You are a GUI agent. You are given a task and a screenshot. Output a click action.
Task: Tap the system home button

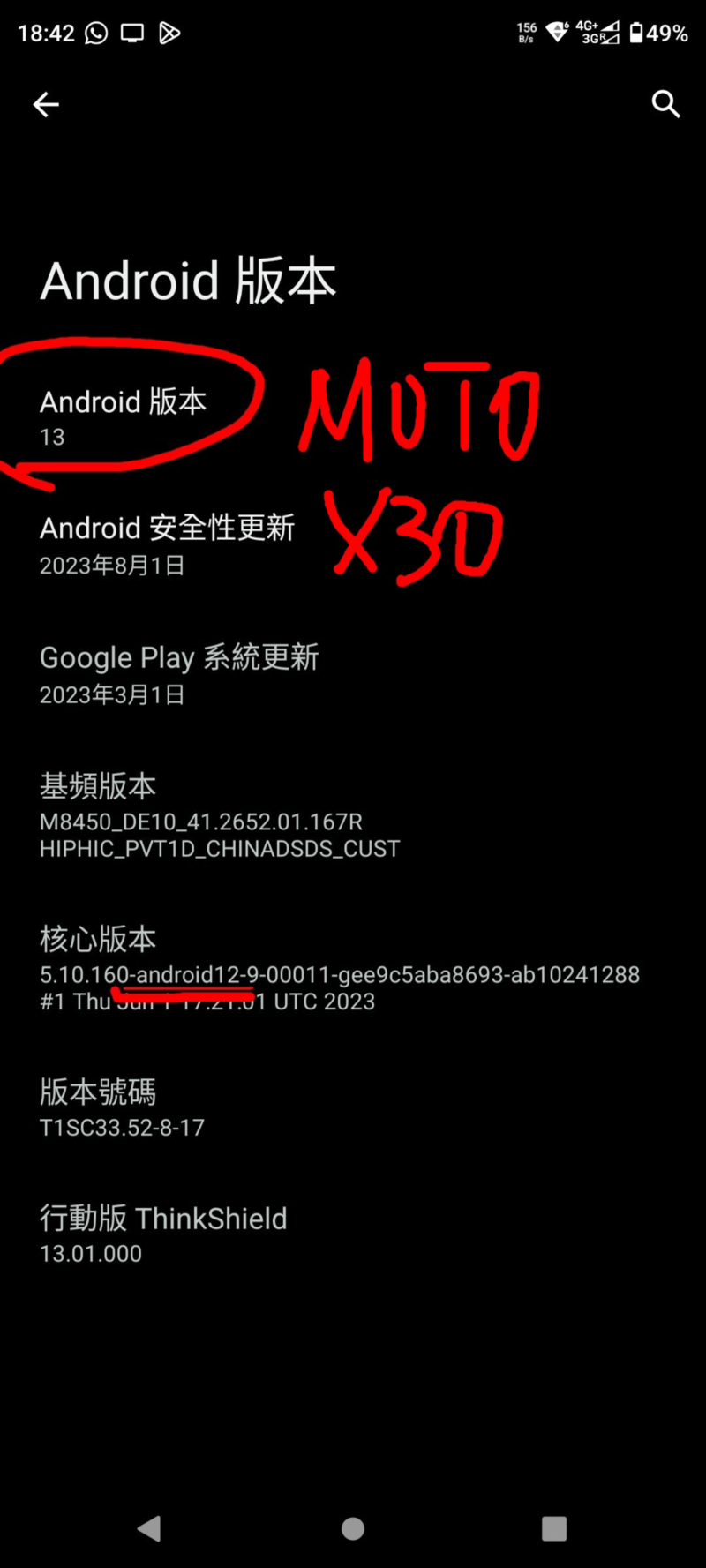(353, 1528)
